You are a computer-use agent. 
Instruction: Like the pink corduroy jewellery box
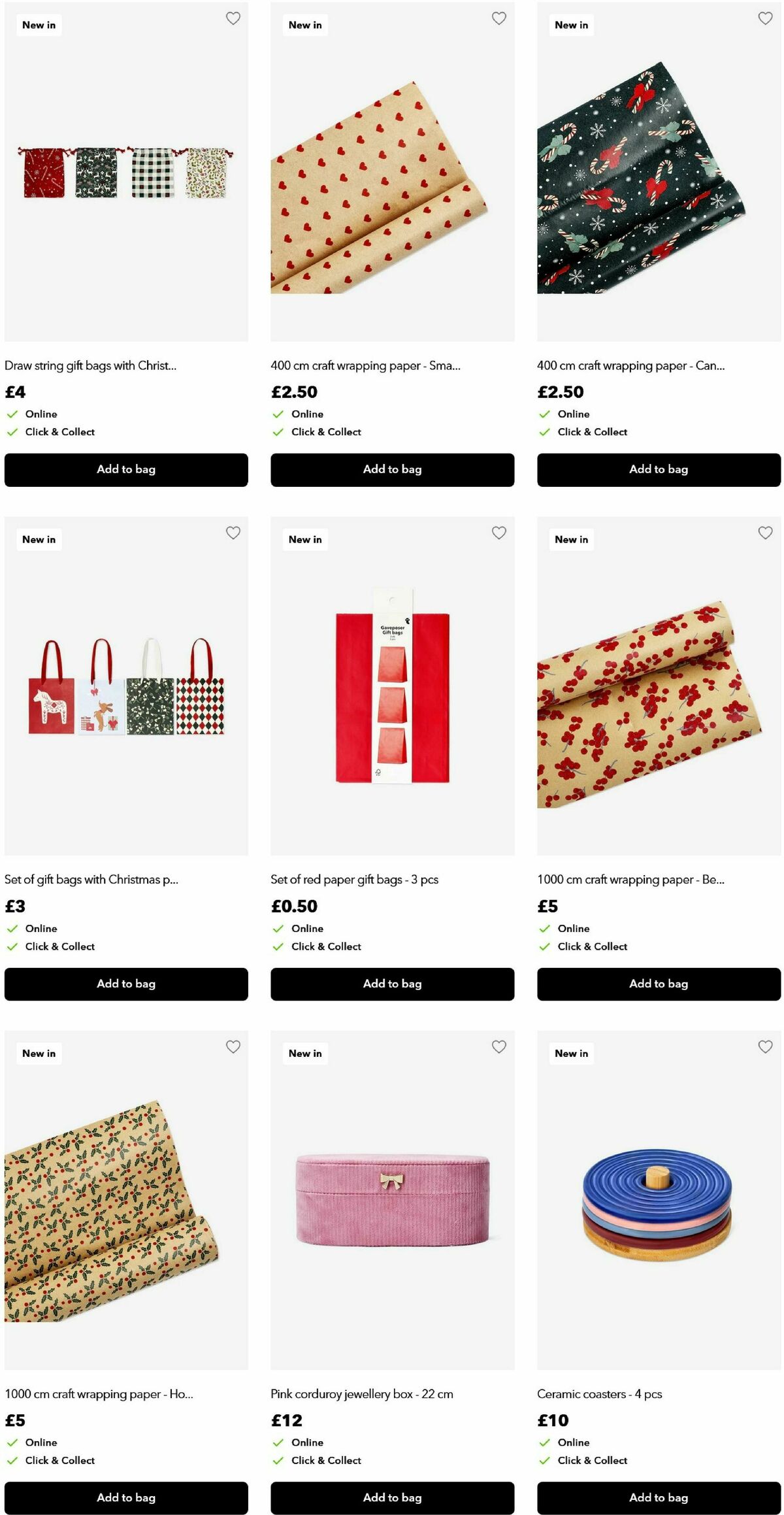[x=499, y=1047]
